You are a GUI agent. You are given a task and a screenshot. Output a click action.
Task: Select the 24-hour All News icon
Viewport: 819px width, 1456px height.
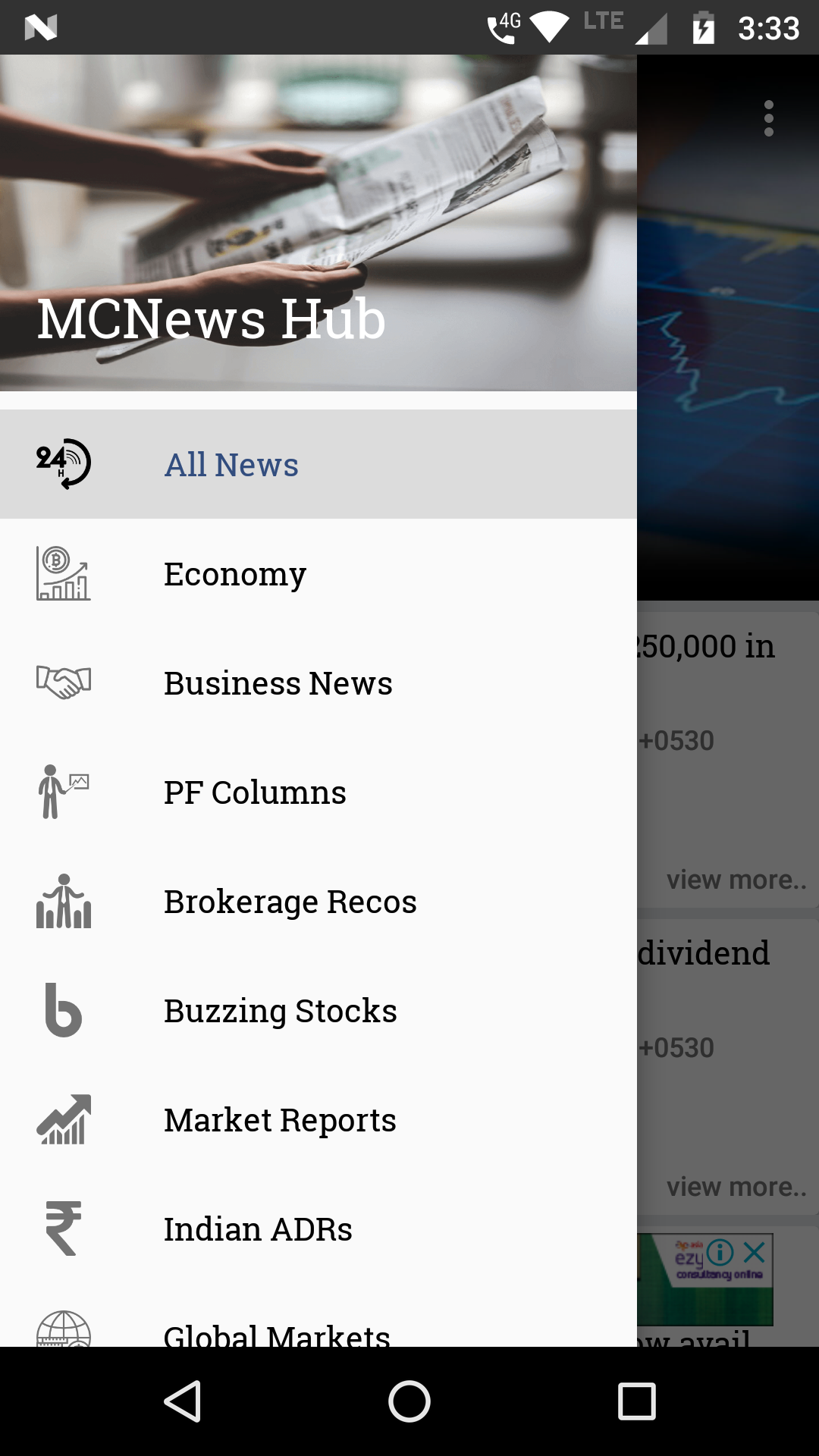[x=64, y=464]
